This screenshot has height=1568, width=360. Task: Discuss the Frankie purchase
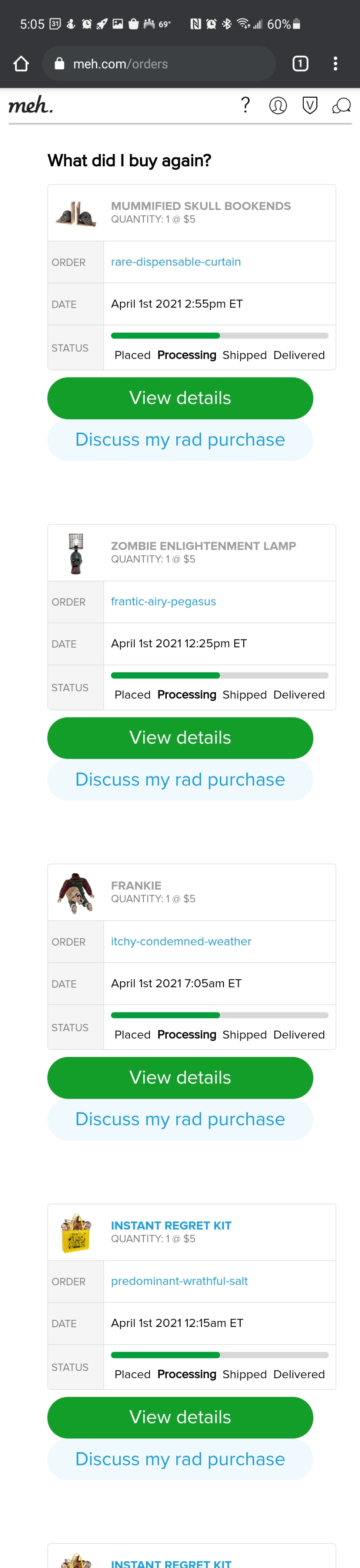coord(180,1120)
